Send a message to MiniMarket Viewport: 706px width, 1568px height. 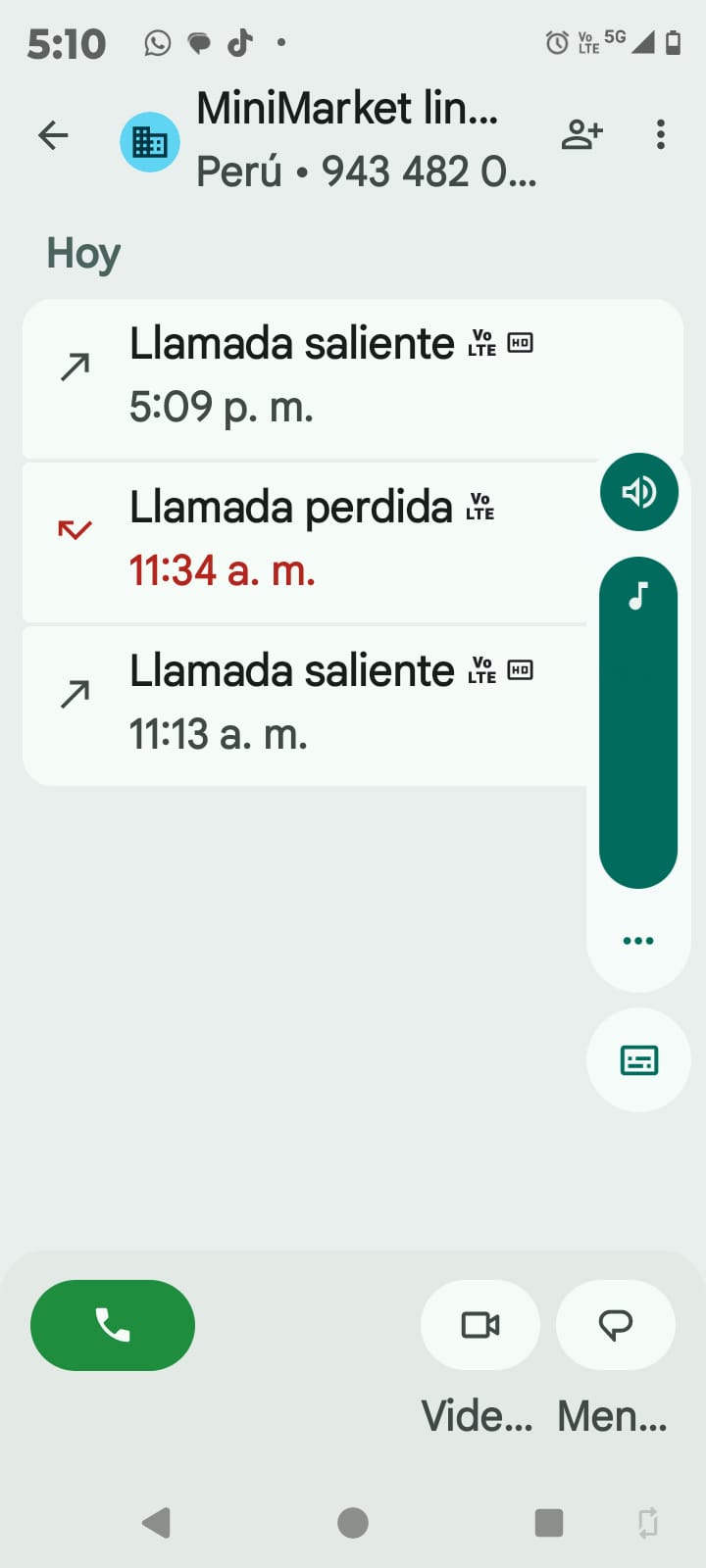[x=615, y=1325]
